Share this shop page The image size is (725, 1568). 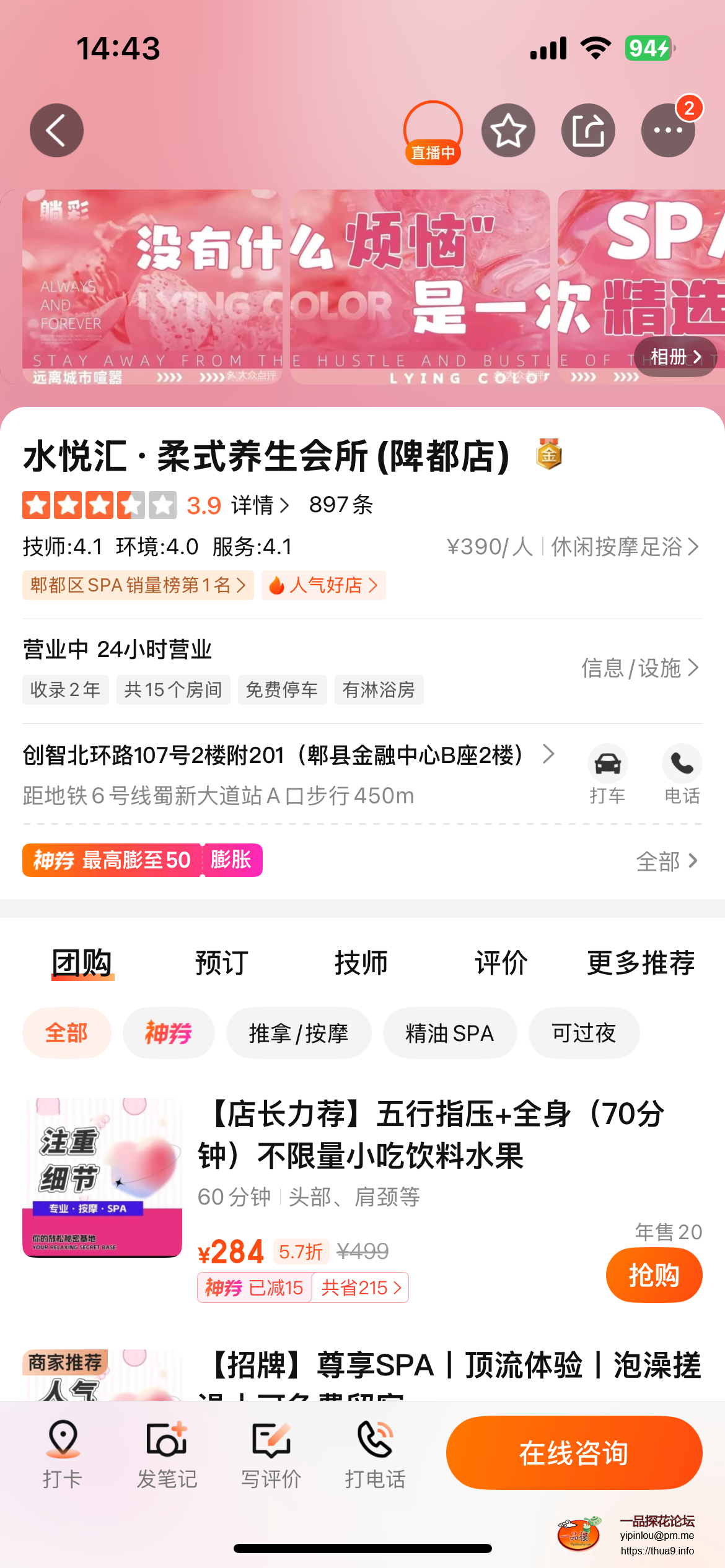click(x=588, y=131)
